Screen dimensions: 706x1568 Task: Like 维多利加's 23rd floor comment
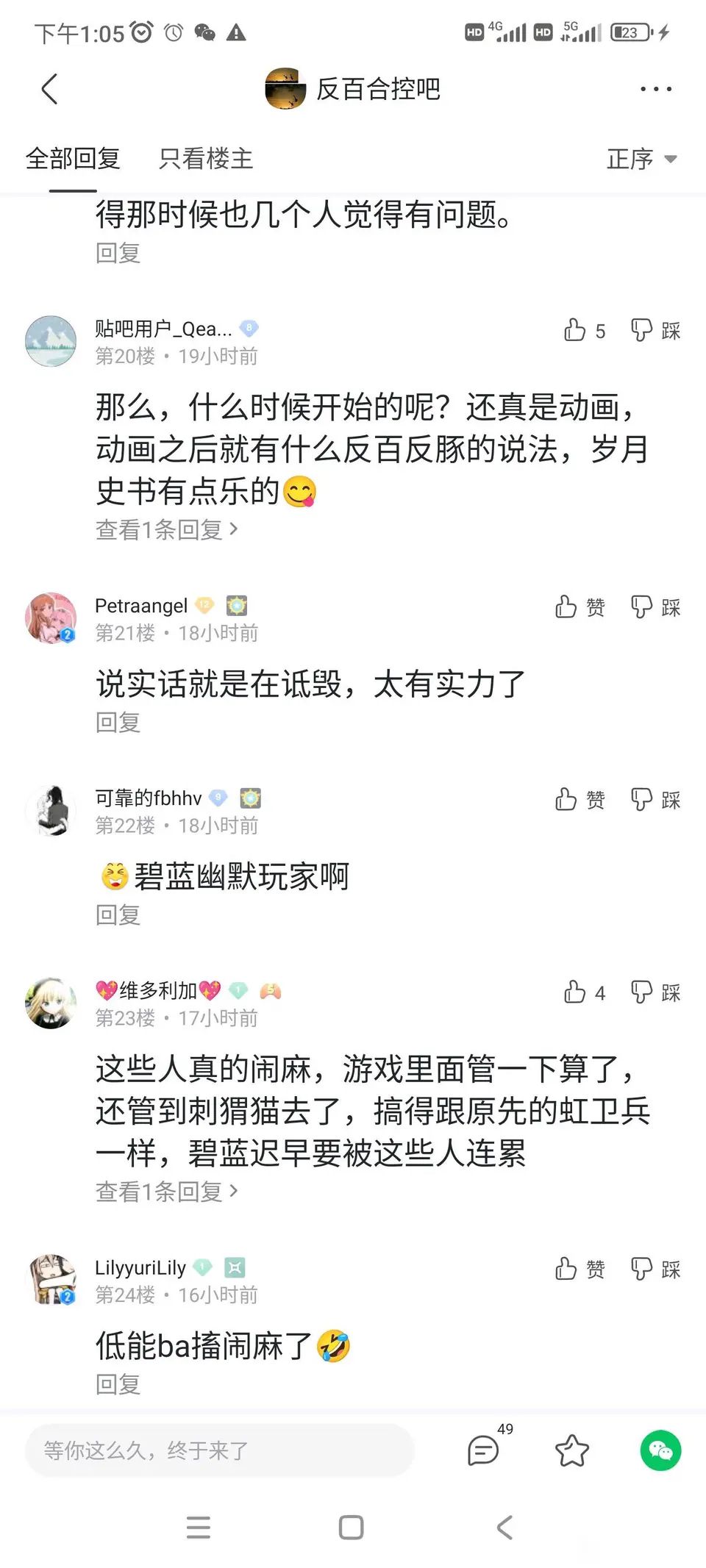click(576, 992)
